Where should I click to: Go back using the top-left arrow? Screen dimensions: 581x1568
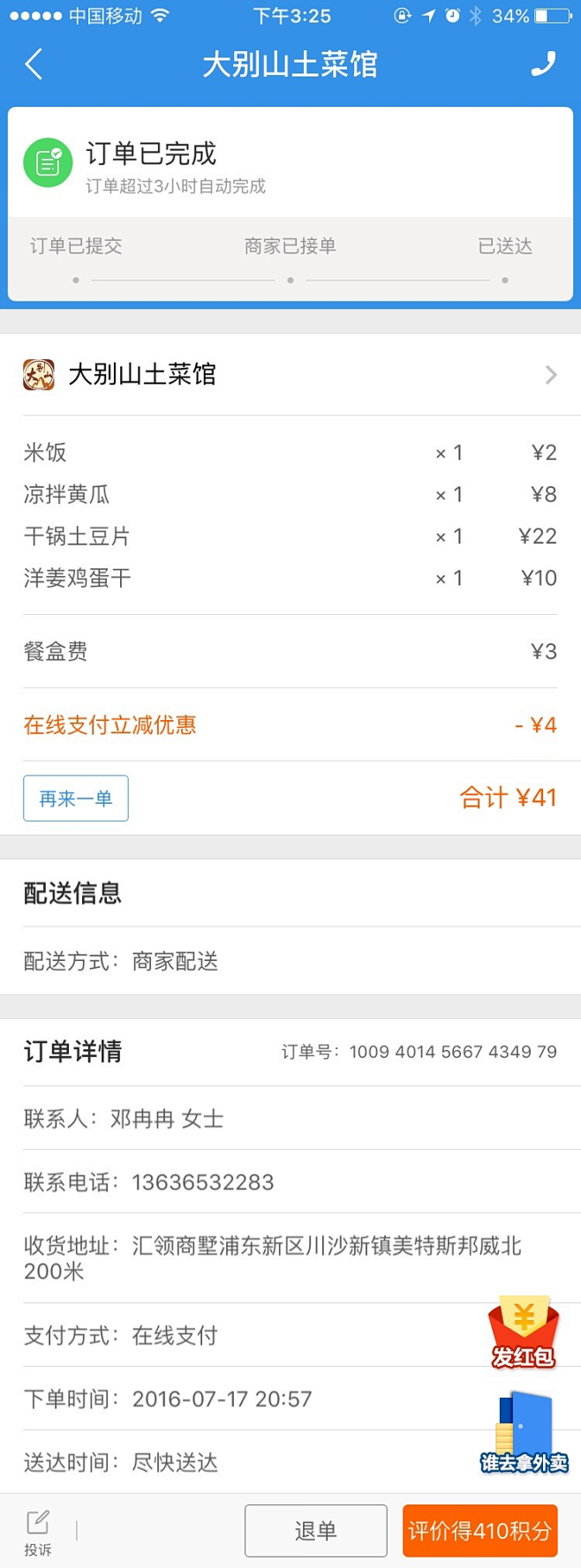pyautogui.click(x=34, y=64)
